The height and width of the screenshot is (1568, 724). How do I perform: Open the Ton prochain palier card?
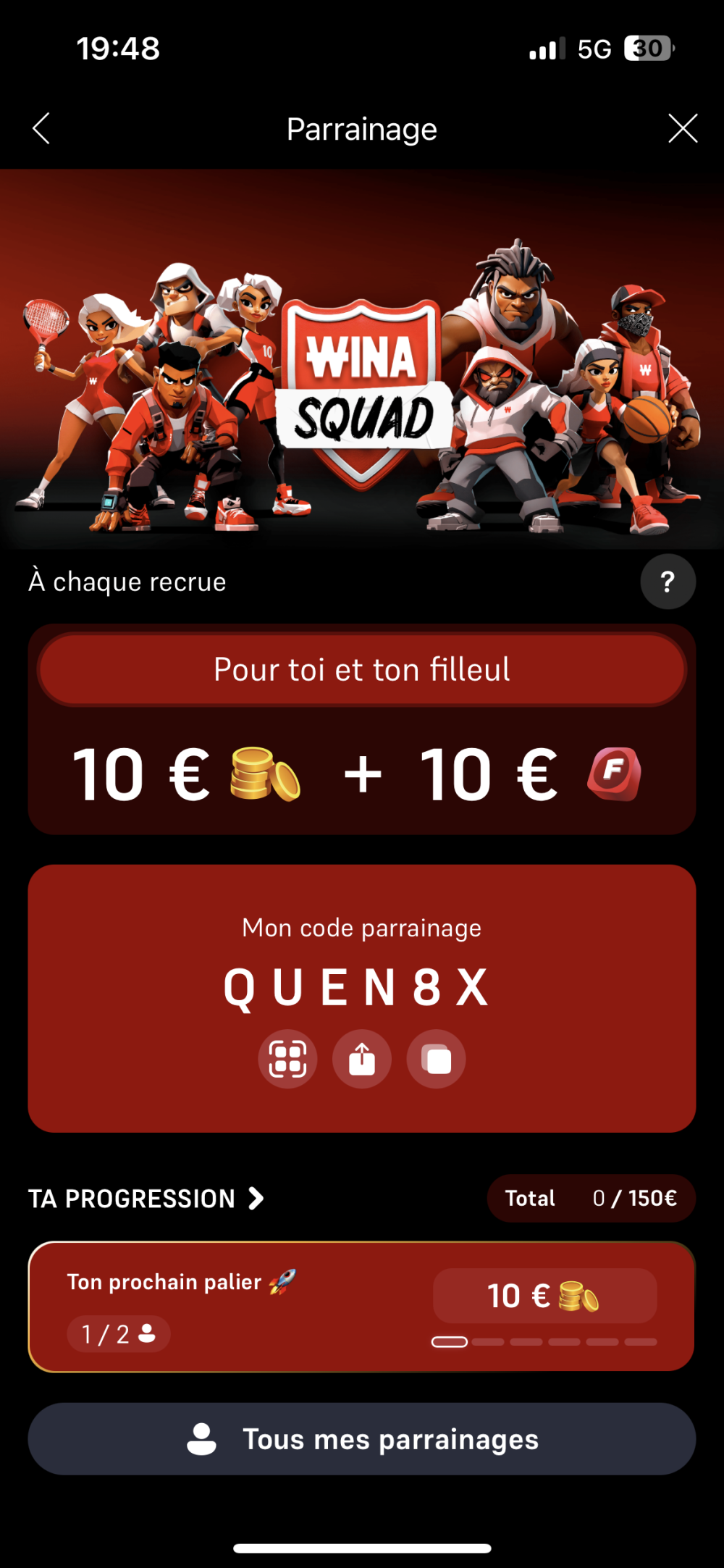pyautogui.click(x=361, y=1307)
